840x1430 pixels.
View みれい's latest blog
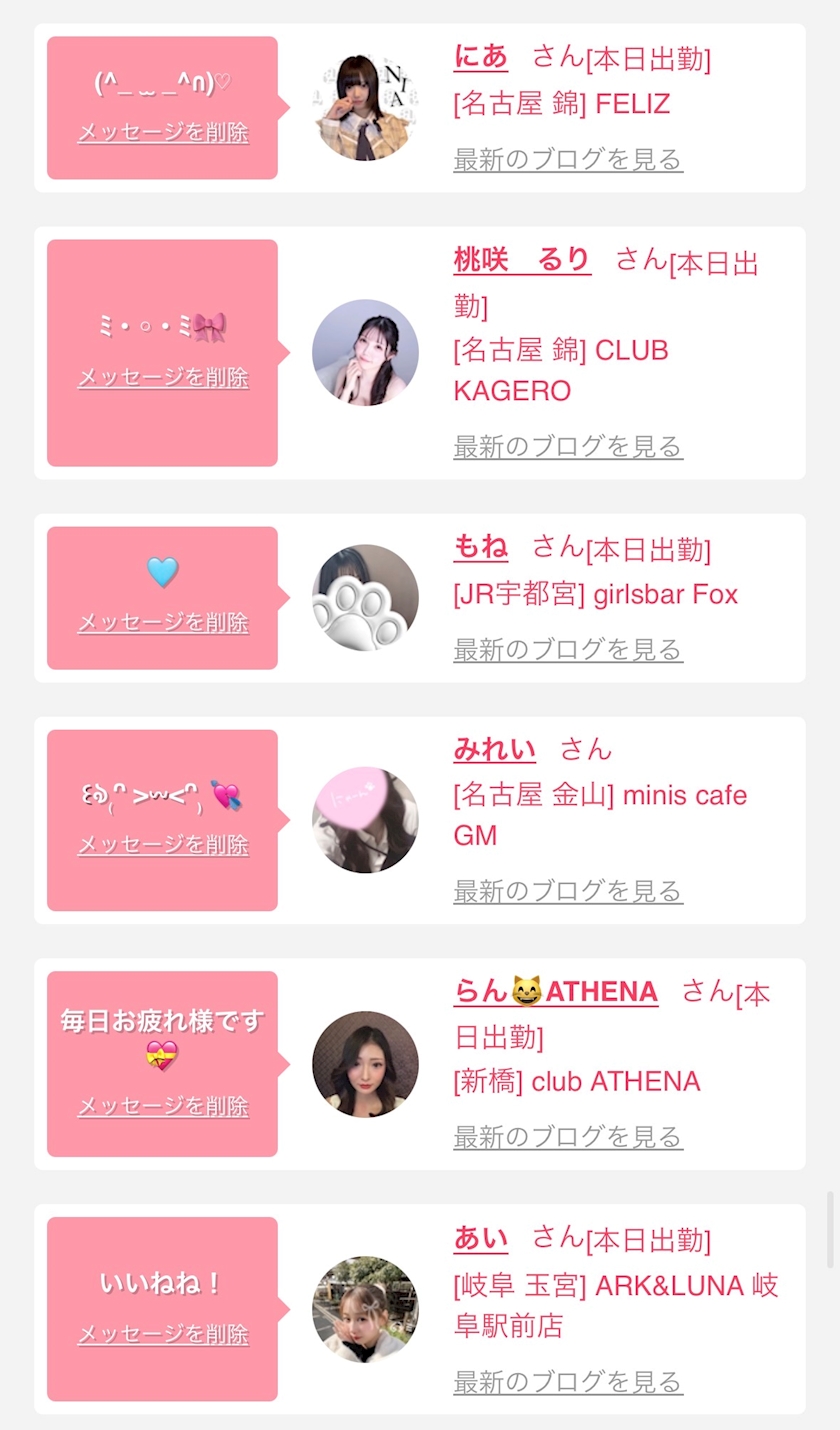568,891
